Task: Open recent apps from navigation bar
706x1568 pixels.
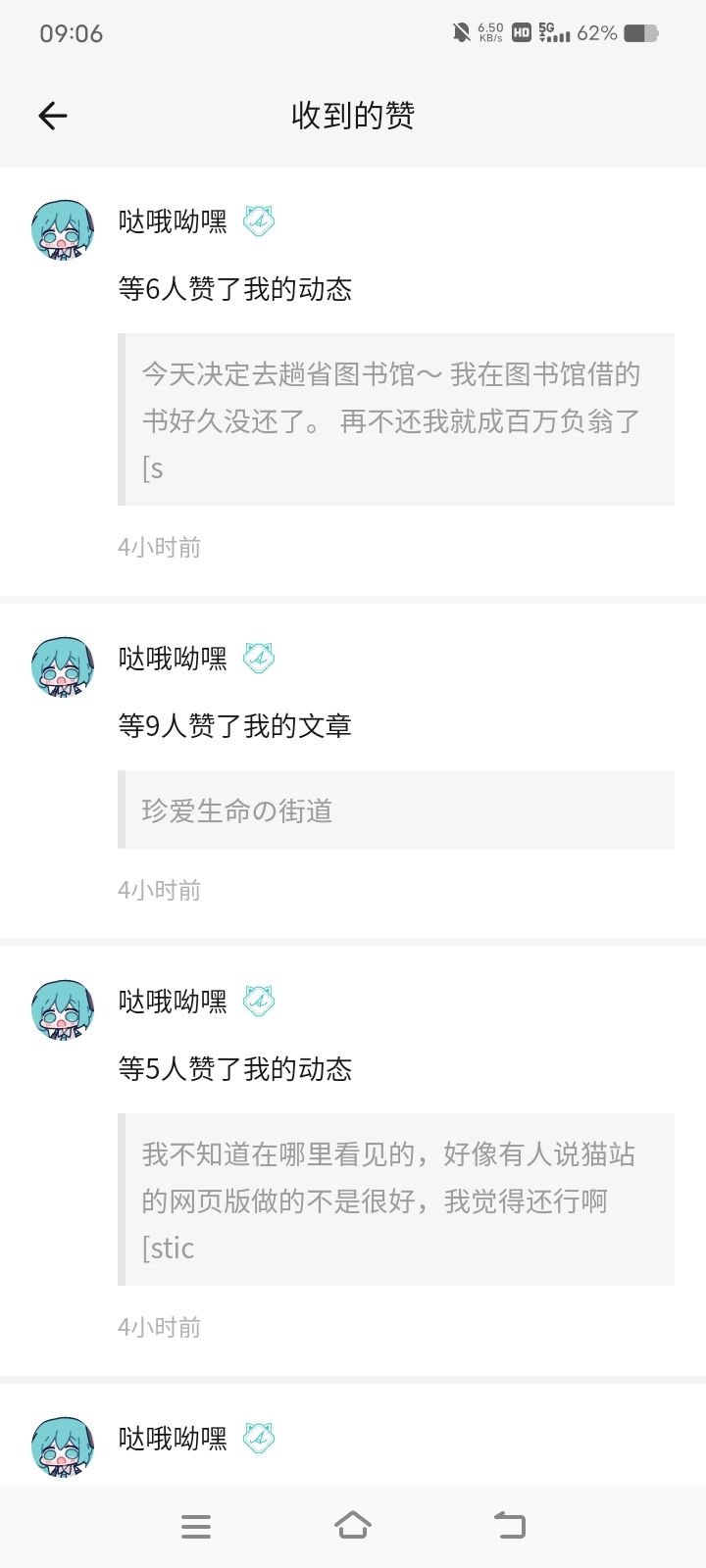Action: tap(196, 1526)
